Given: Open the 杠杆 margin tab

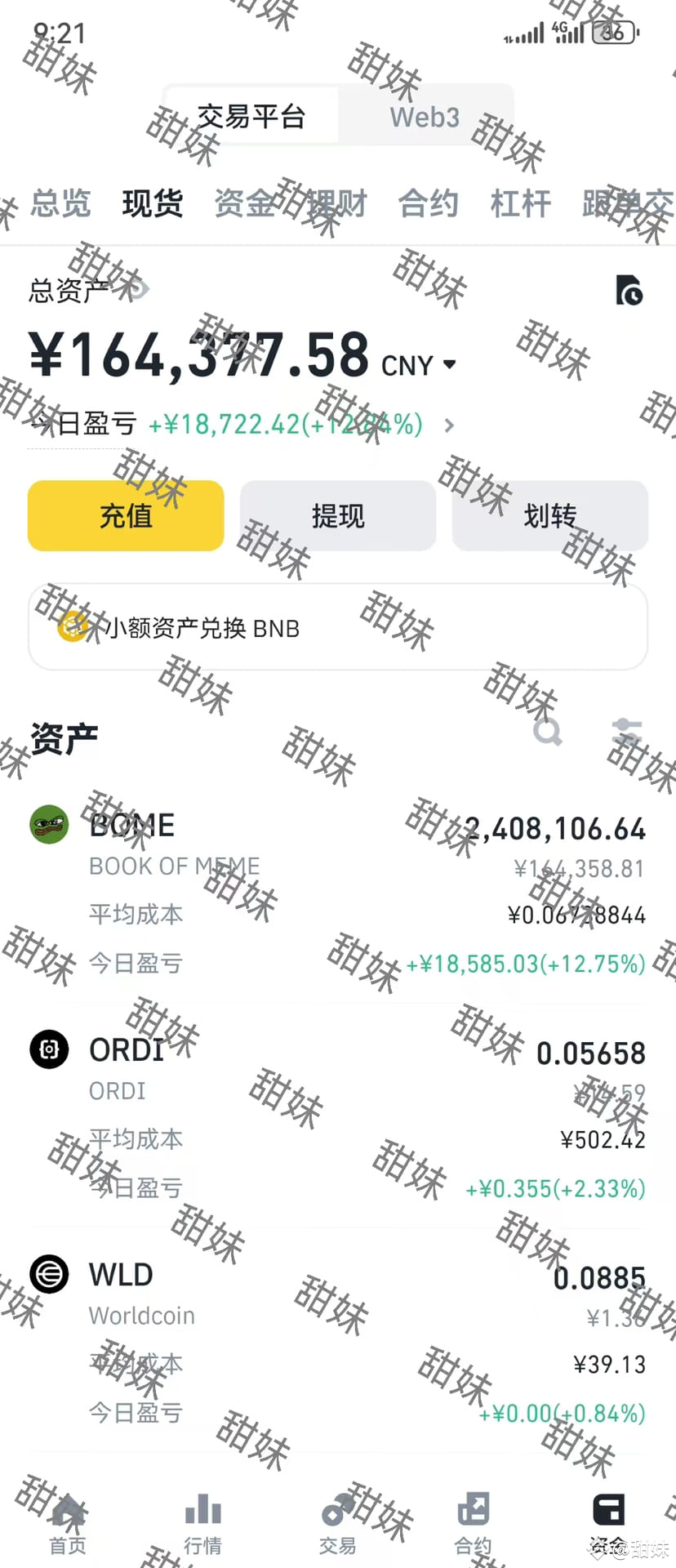Looking at the screenshot, I should click(521, 203).
